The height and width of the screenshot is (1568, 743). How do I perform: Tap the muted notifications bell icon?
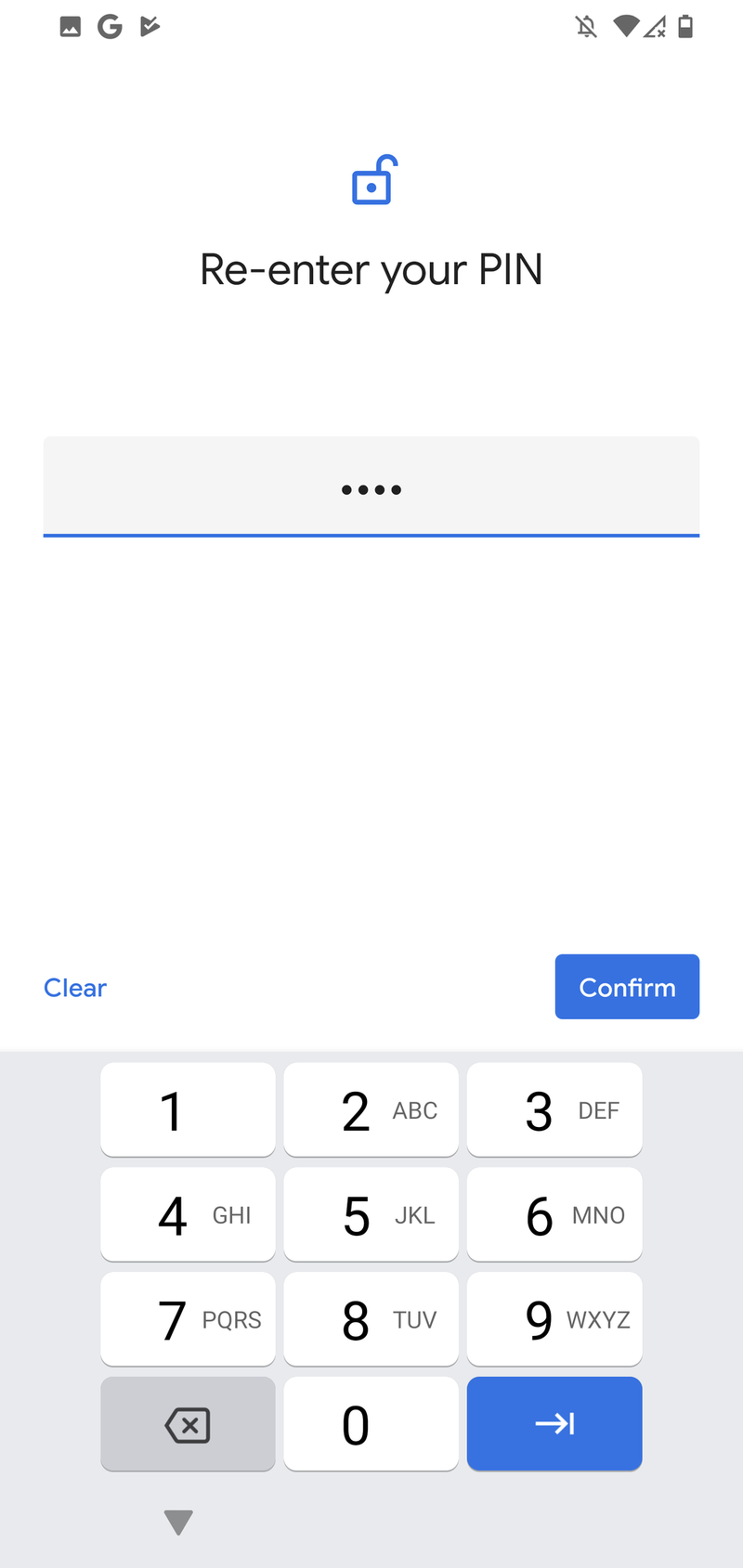tap(585, 26)
